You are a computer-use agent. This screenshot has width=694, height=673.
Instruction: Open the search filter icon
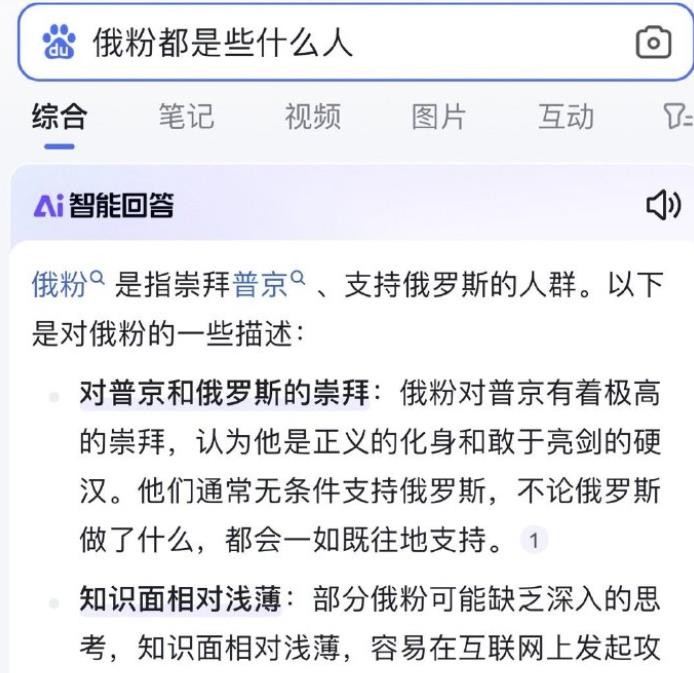677,117
